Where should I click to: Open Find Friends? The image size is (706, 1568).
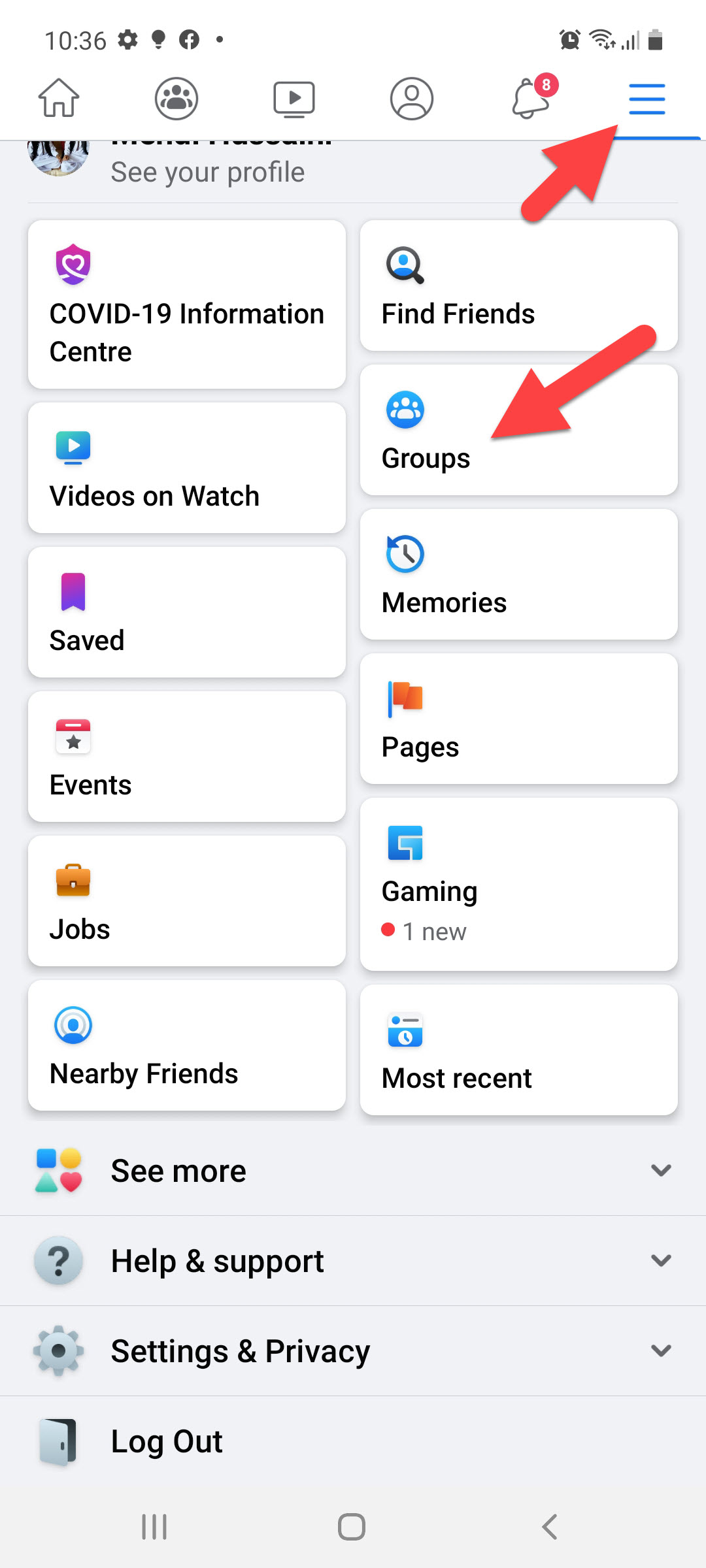(518, 286)
